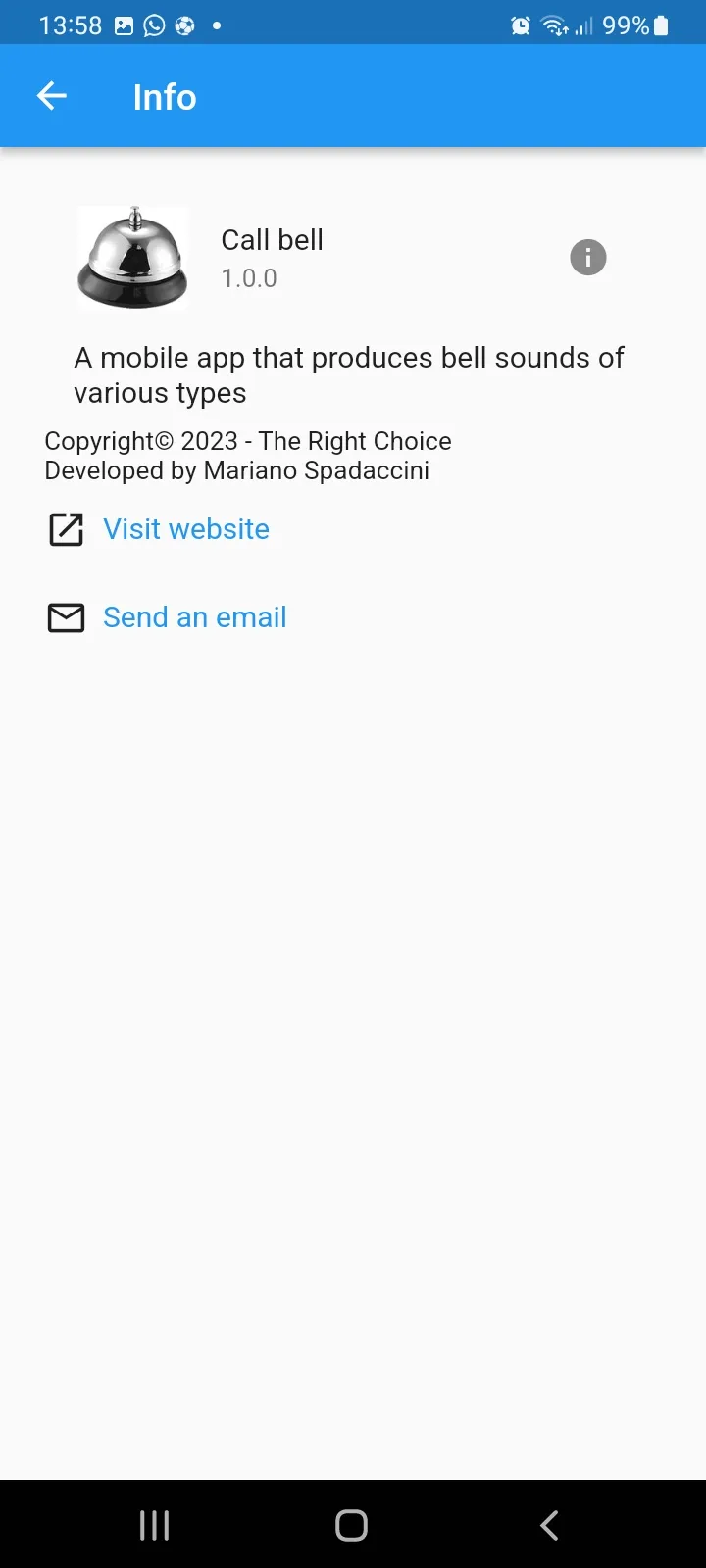
Task: Tap the gray info circle icon
Action: point(587,257)
